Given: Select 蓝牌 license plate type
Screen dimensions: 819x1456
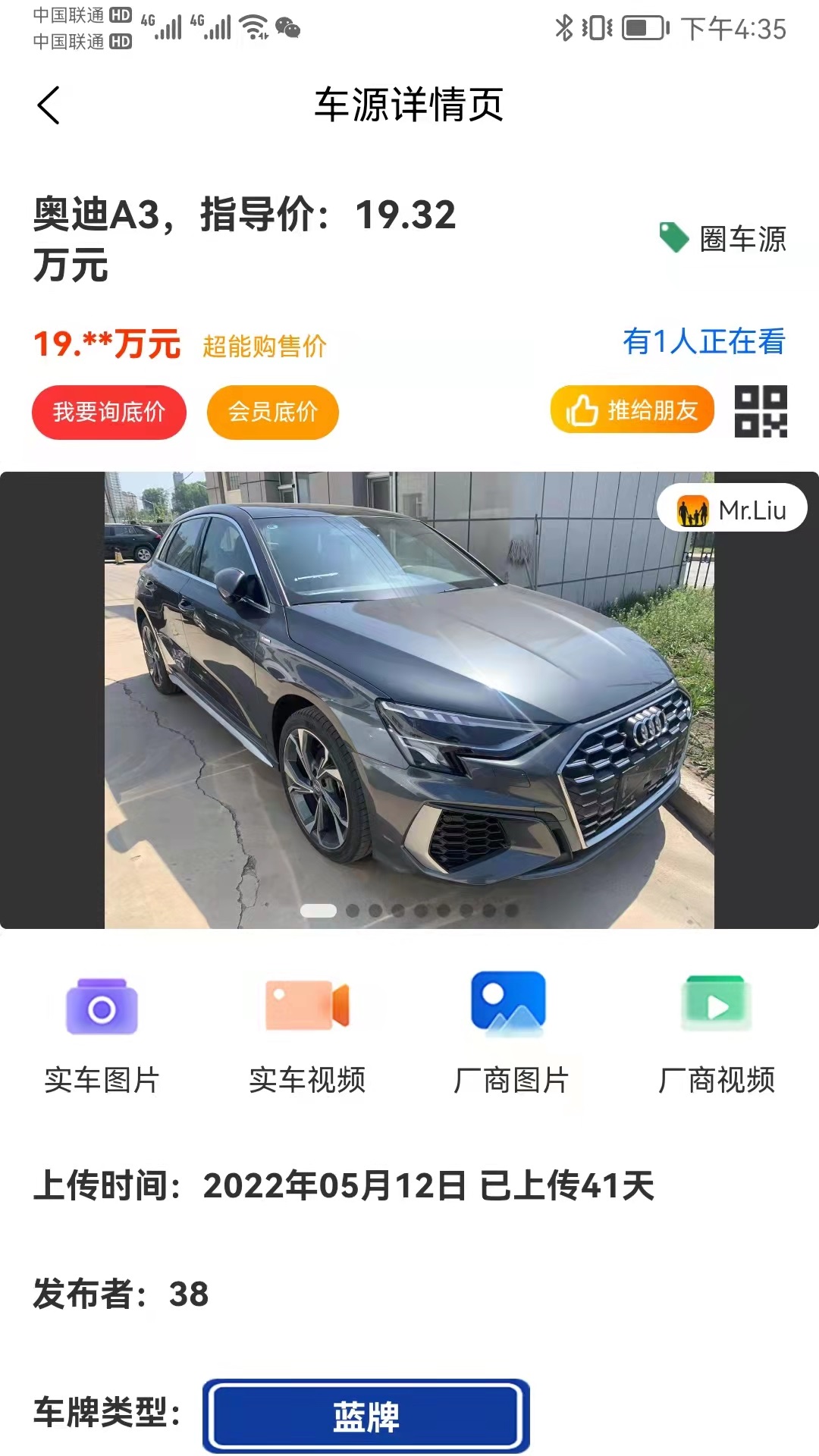Looking at the screenshot, I should [366, 1416].
